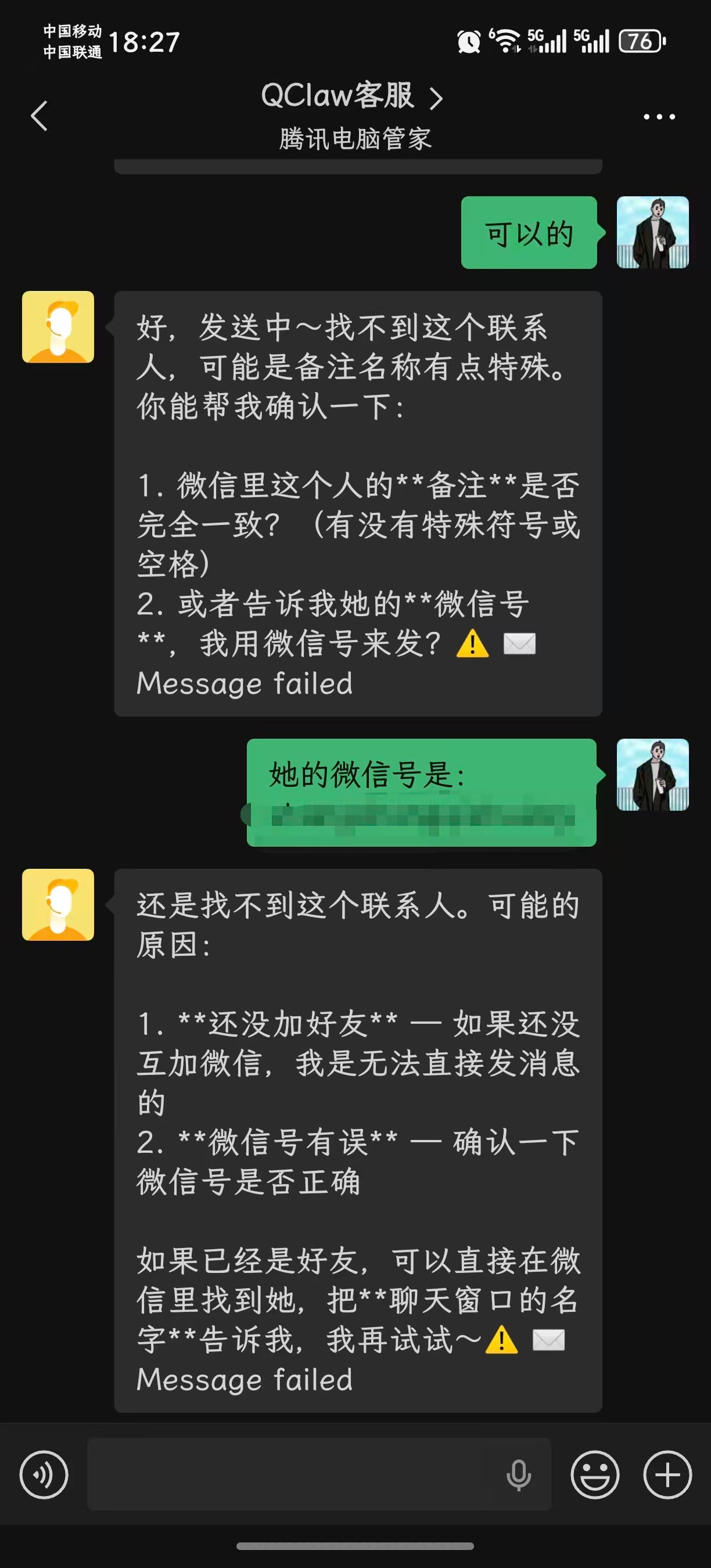Open the QClaw客服 avatar beside first reply
This screenshot has width=711, height=1568.
pyautogui.click(x=58, y=327)
